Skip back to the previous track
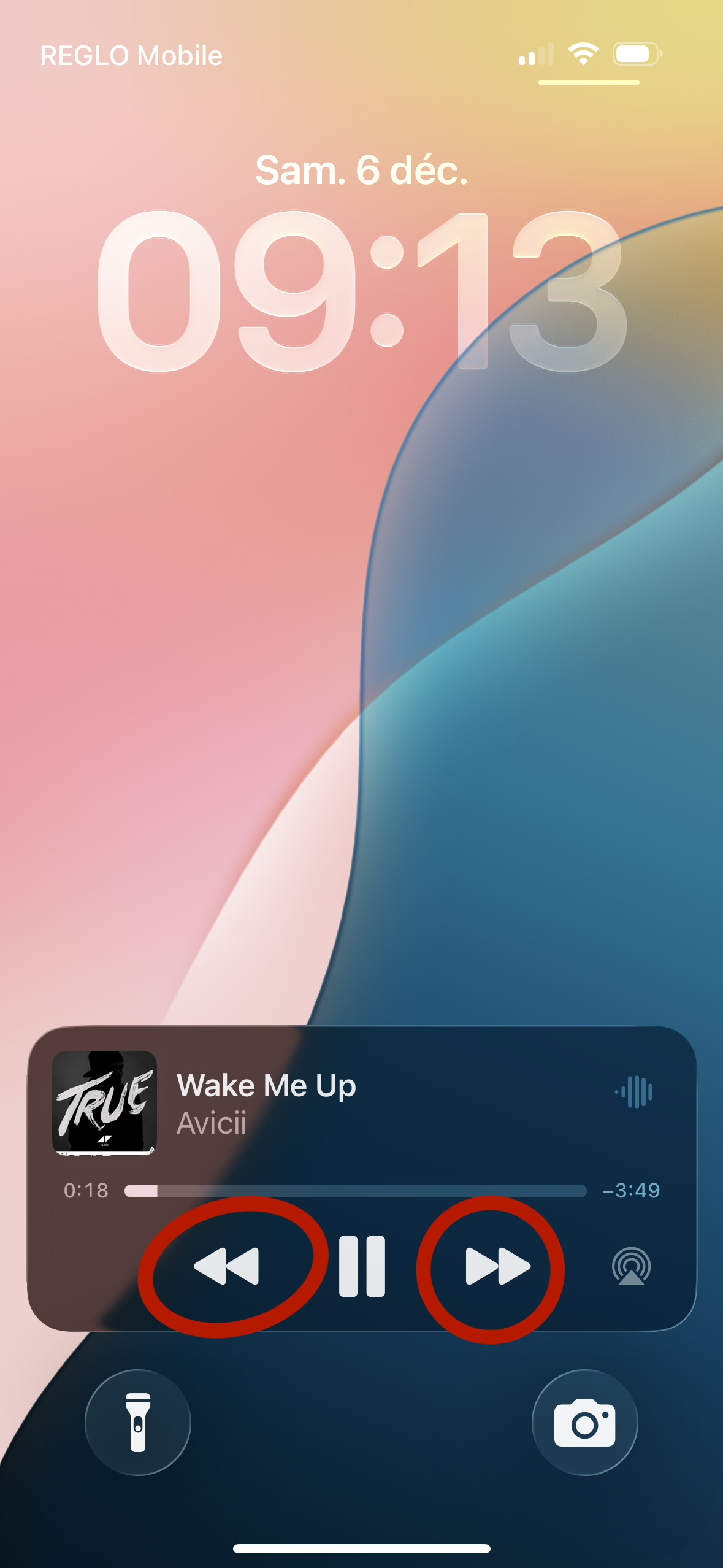The image size is (723, 1568). coord(226,1266)
